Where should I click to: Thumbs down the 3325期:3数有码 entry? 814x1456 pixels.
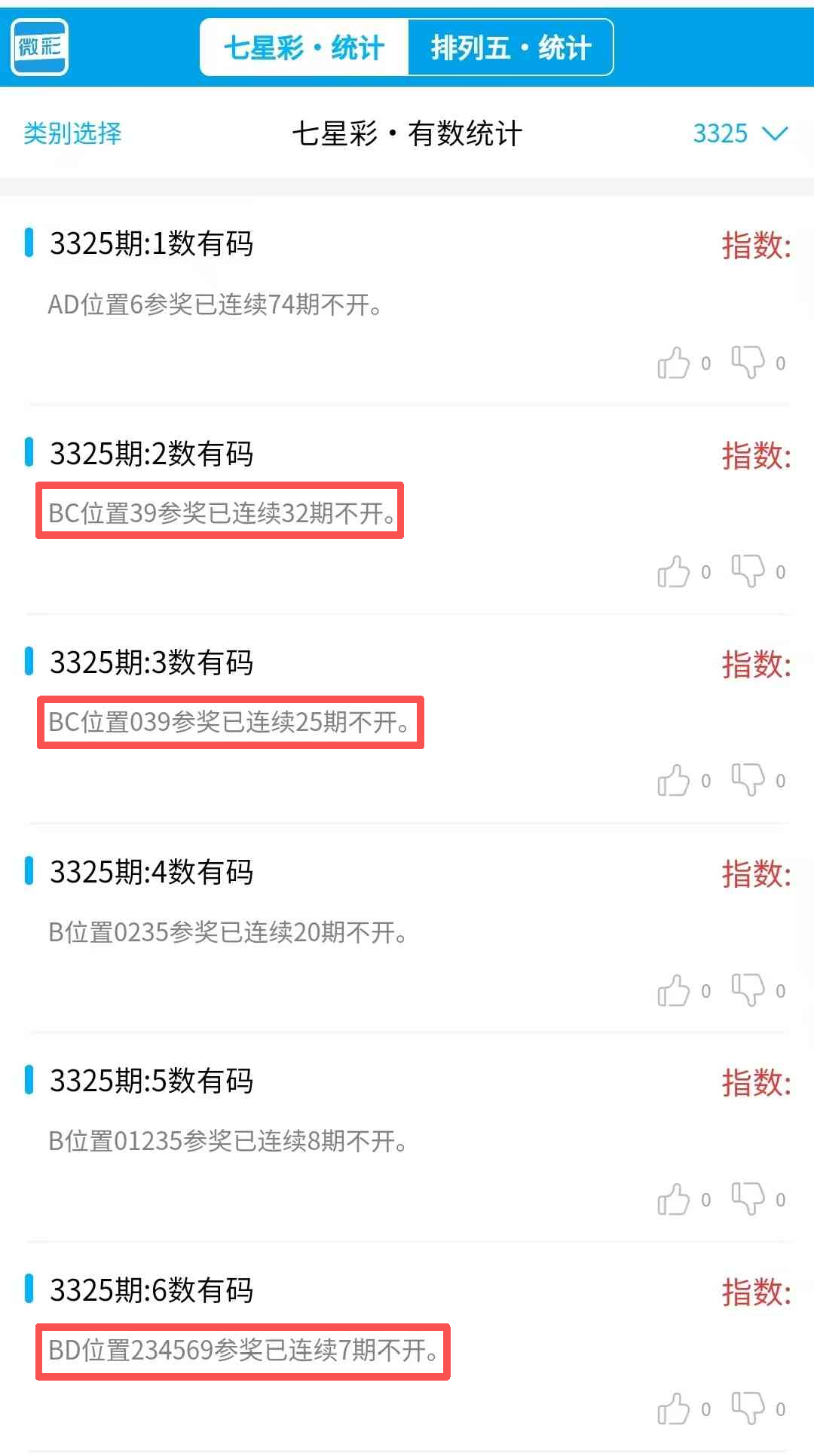pos(748,780)
